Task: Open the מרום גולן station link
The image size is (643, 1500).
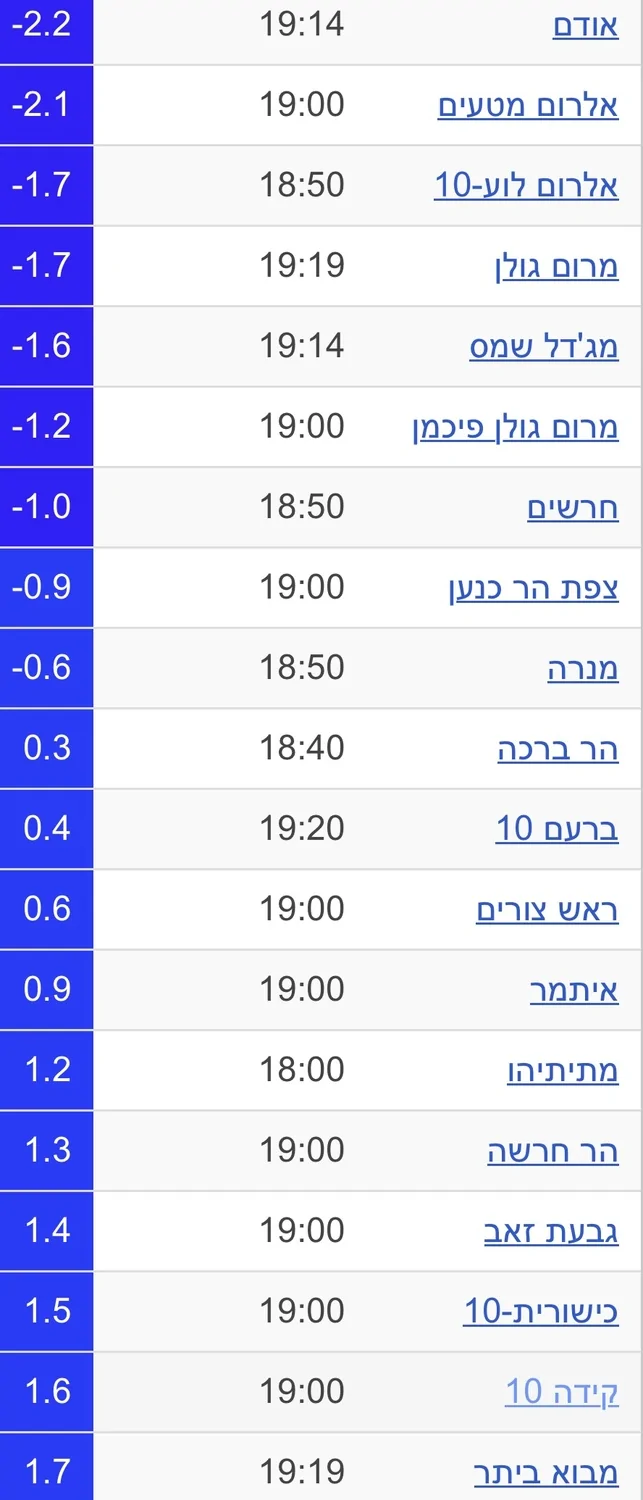Action: pyautogui.click(x=557, y=266)
